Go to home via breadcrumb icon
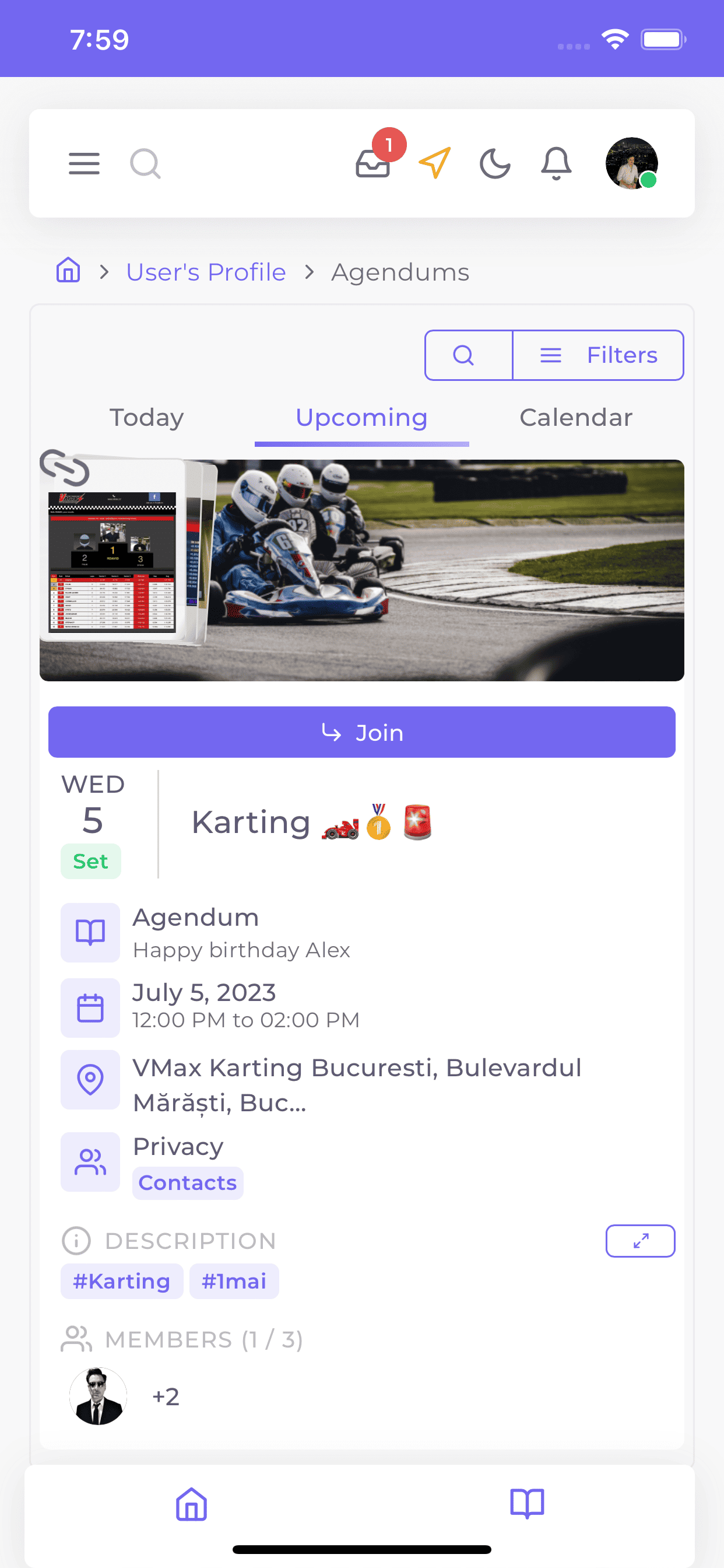 pyautogui.click(x=68, y=271)
